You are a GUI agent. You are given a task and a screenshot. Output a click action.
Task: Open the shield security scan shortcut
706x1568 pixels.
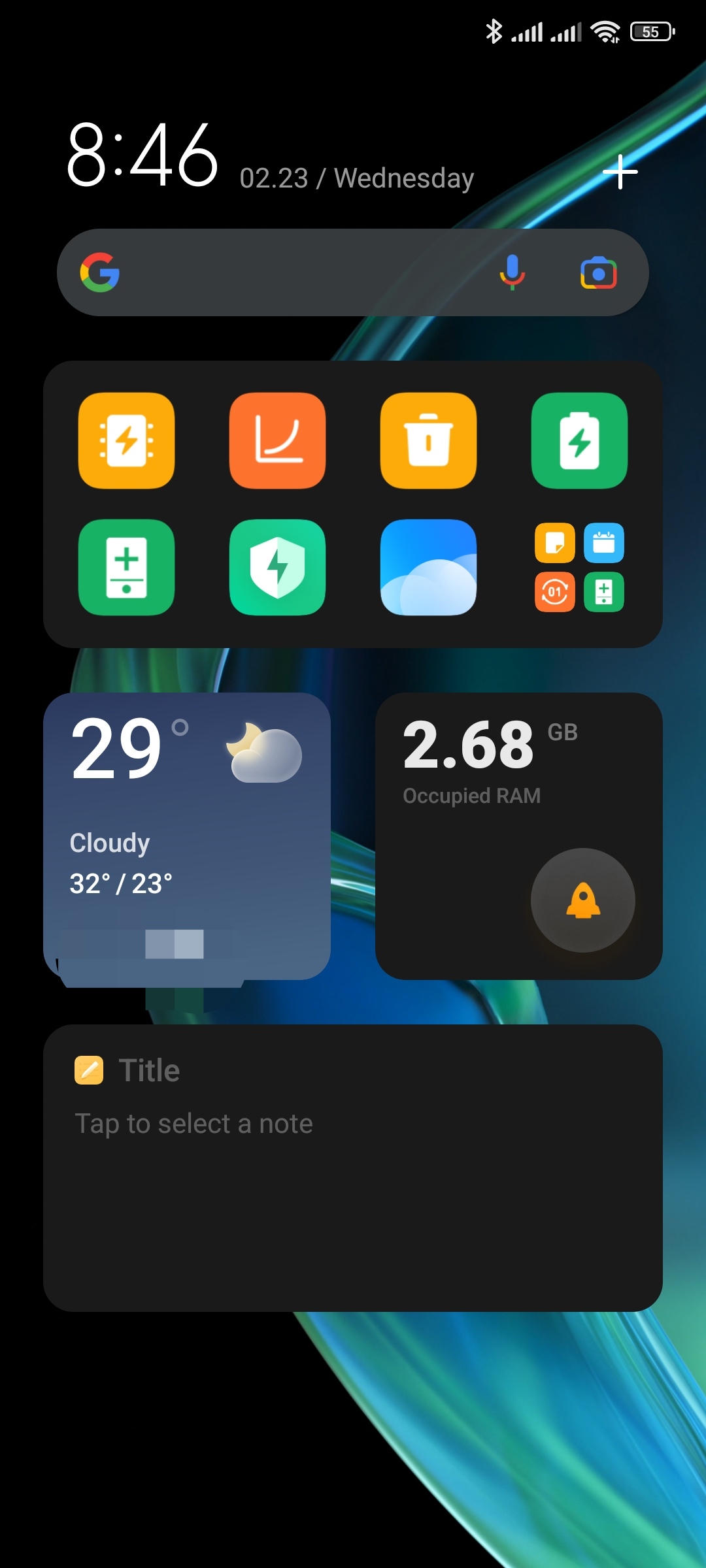coord(277,567)
